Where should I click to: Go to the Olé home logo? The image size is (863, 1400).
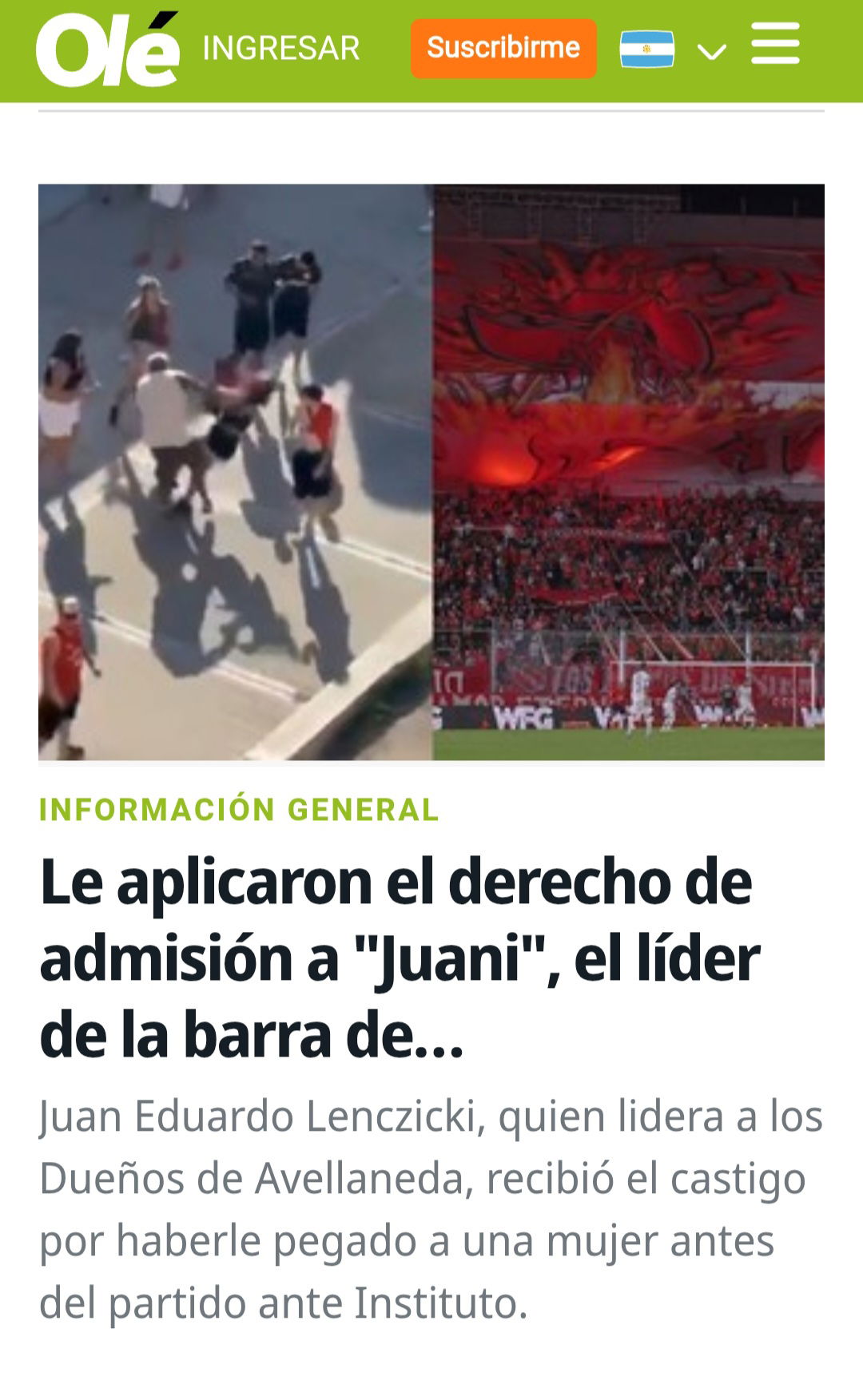tap(107, 50)
